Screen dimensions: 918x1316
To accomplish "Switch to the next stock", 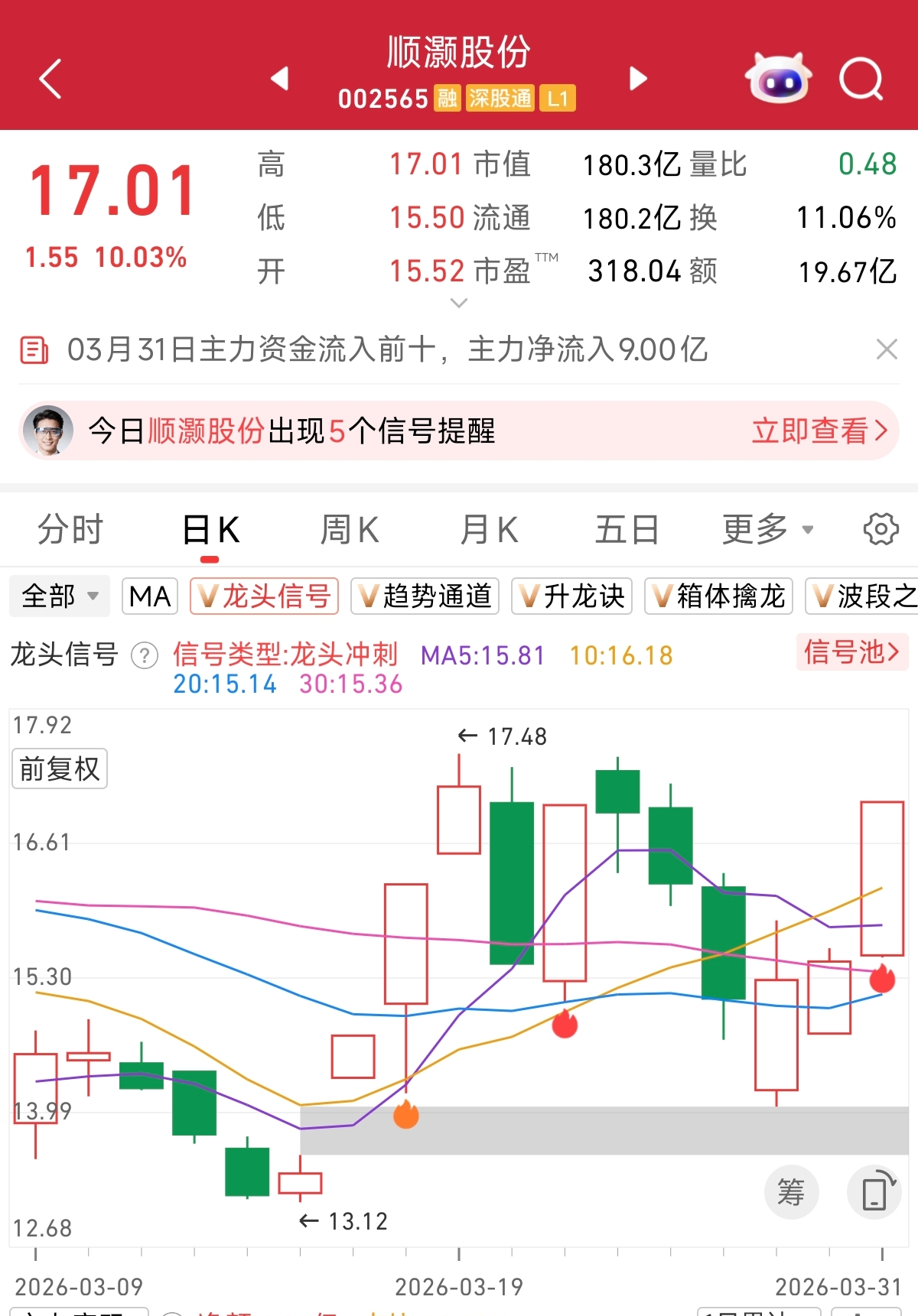I will tap(638, 78).
